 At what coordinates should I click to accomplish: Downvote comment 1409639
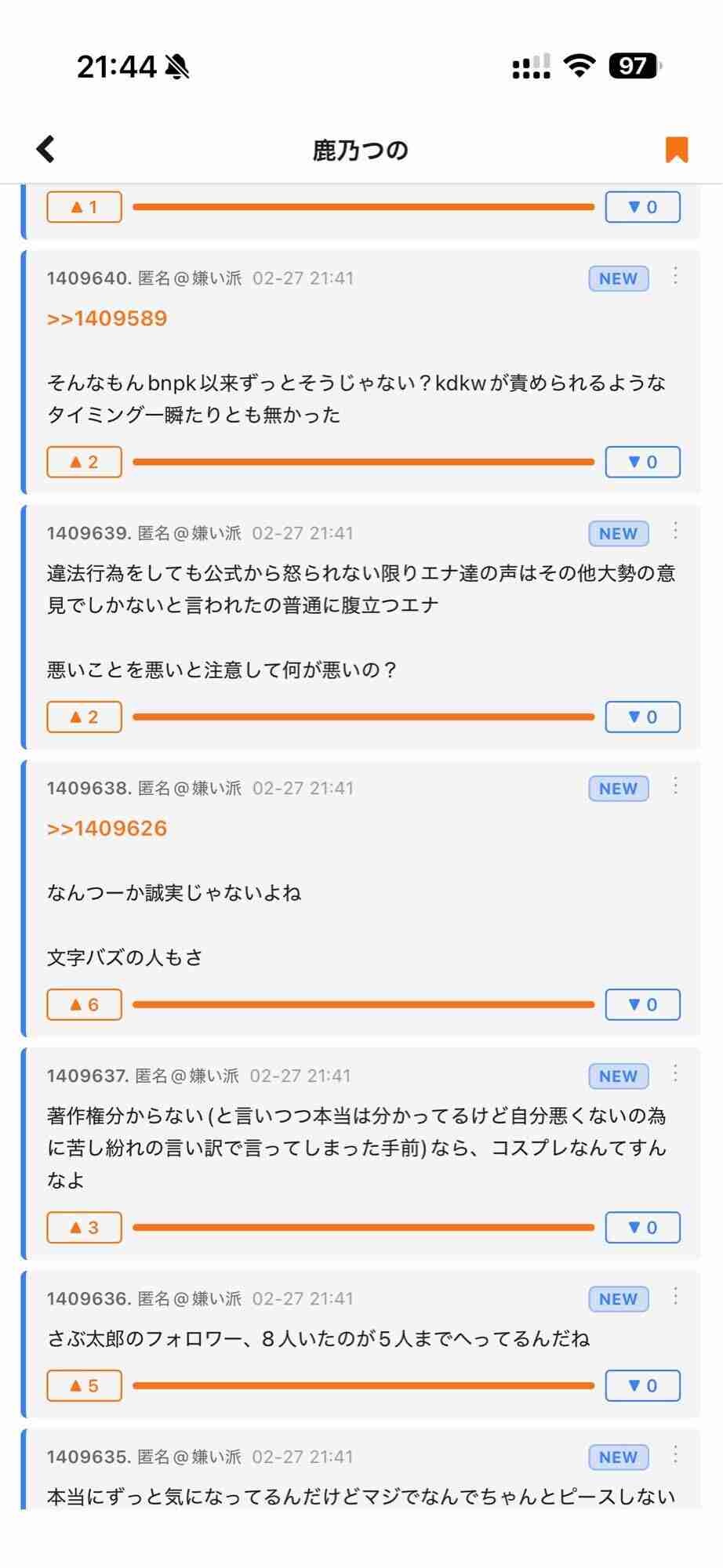tap(642, 717)
